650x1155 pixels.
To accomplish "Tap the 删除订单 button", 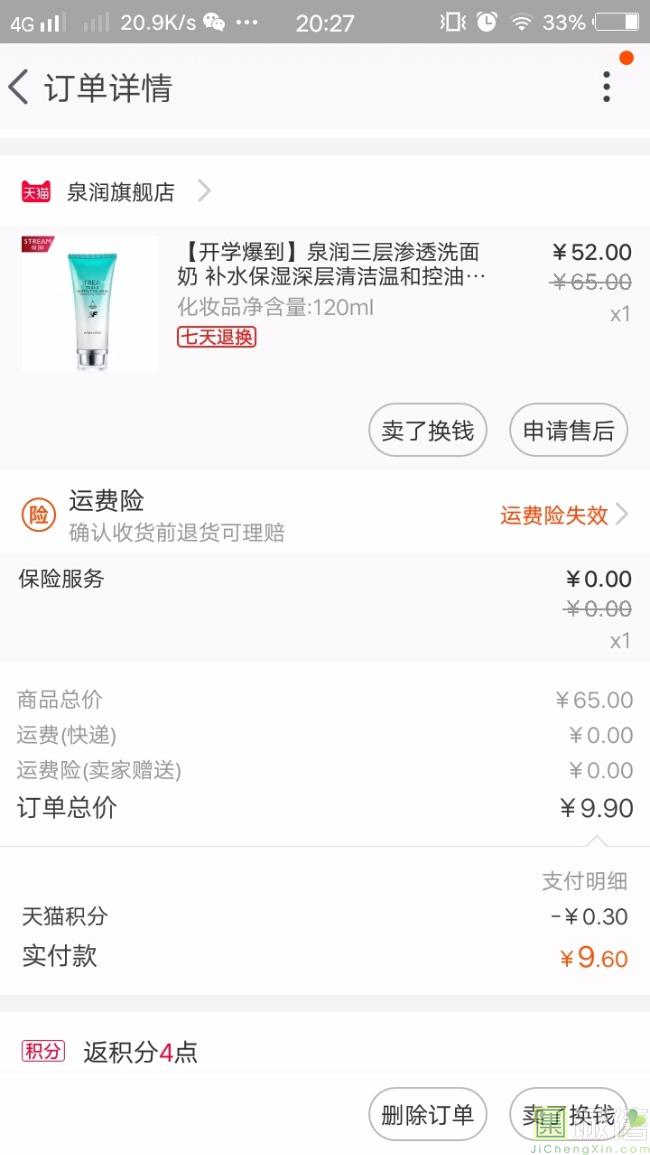I will tap(427, 1115).
